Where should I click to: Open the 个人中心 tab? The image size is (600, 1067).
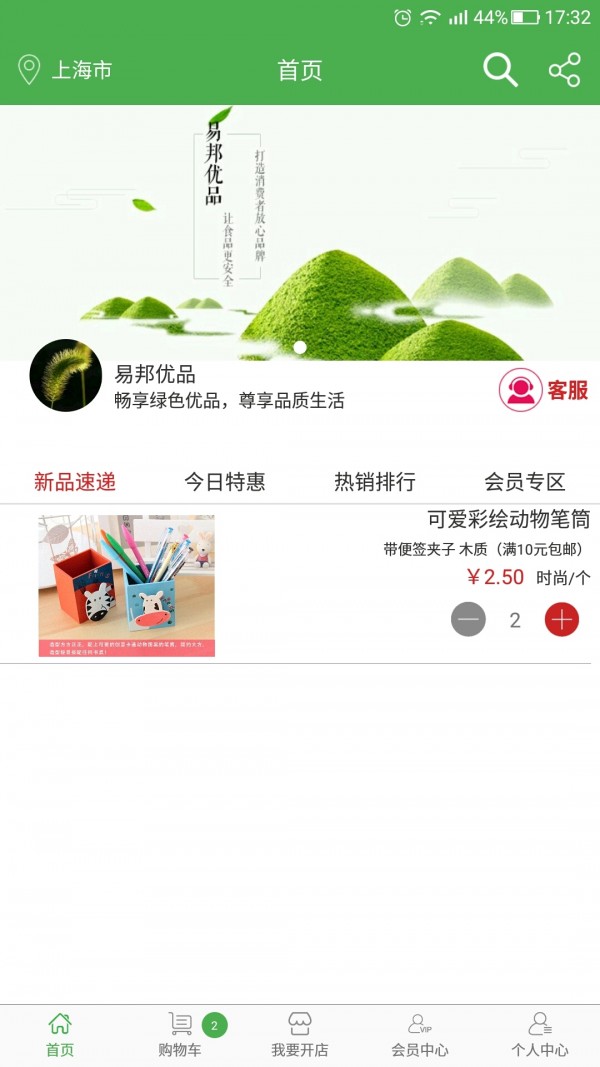tap(540, 1035)
